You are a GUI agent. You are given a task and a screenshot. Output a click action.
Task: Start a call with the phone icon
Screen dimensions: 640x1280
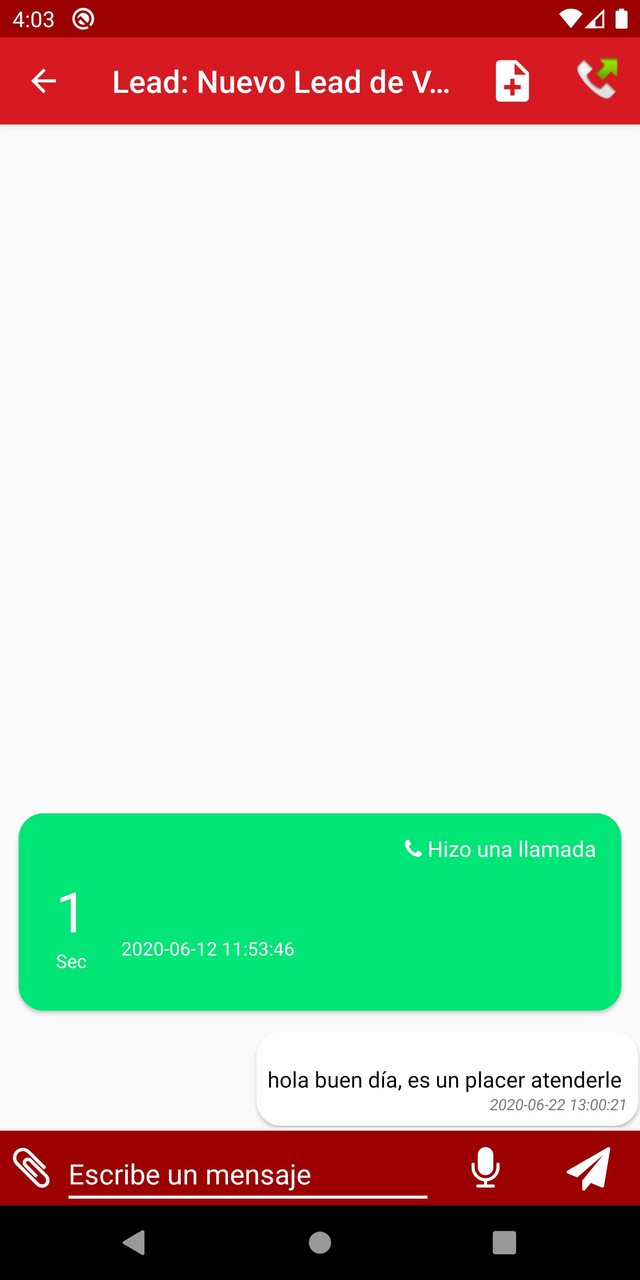[x=597, y=80]
